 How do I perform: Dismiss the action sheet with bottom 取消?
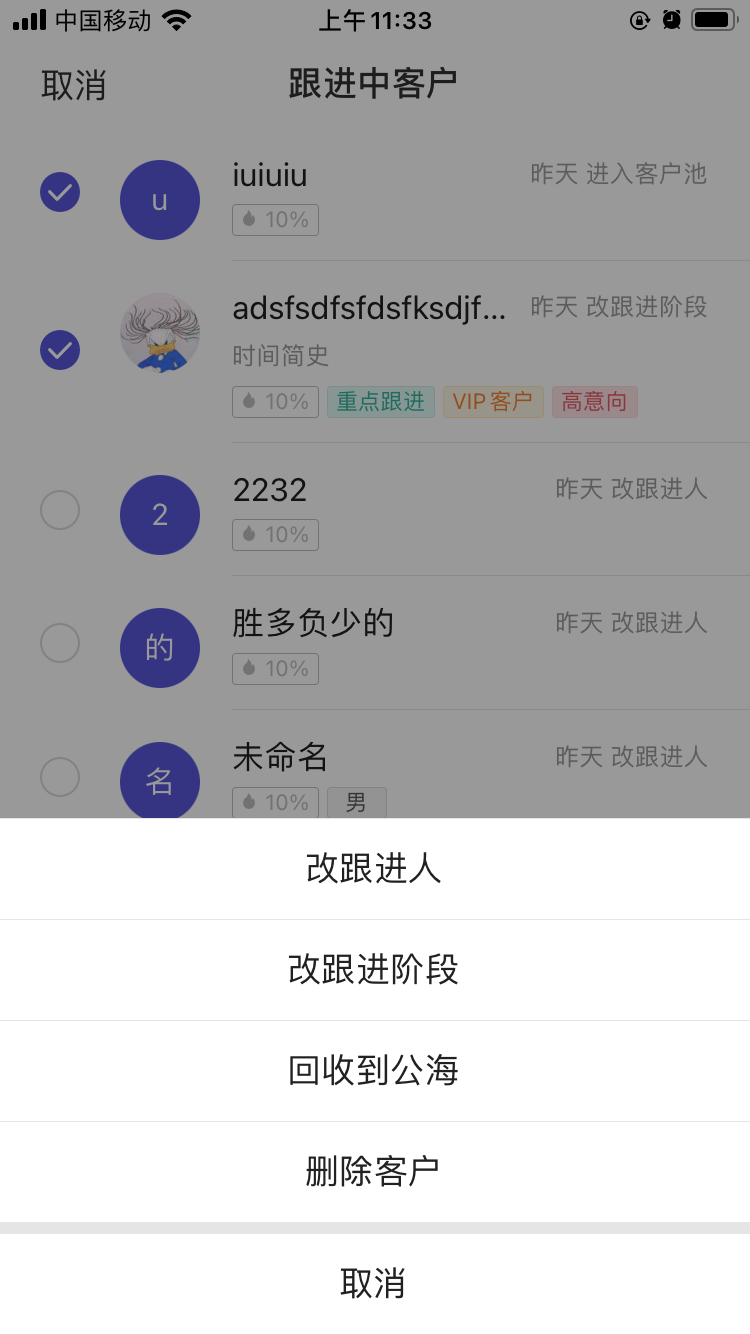click(x=374, y=1283)
